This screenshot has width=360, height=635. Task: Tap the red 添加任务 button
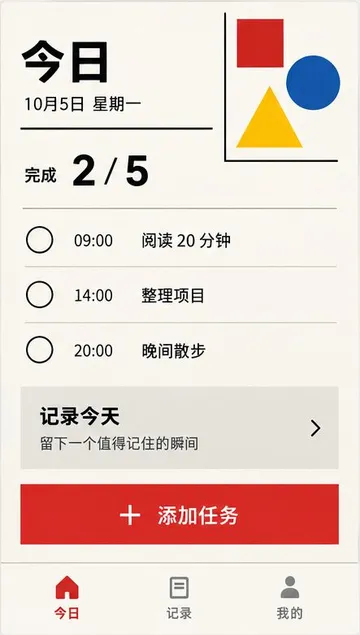(x=179, y=514)
